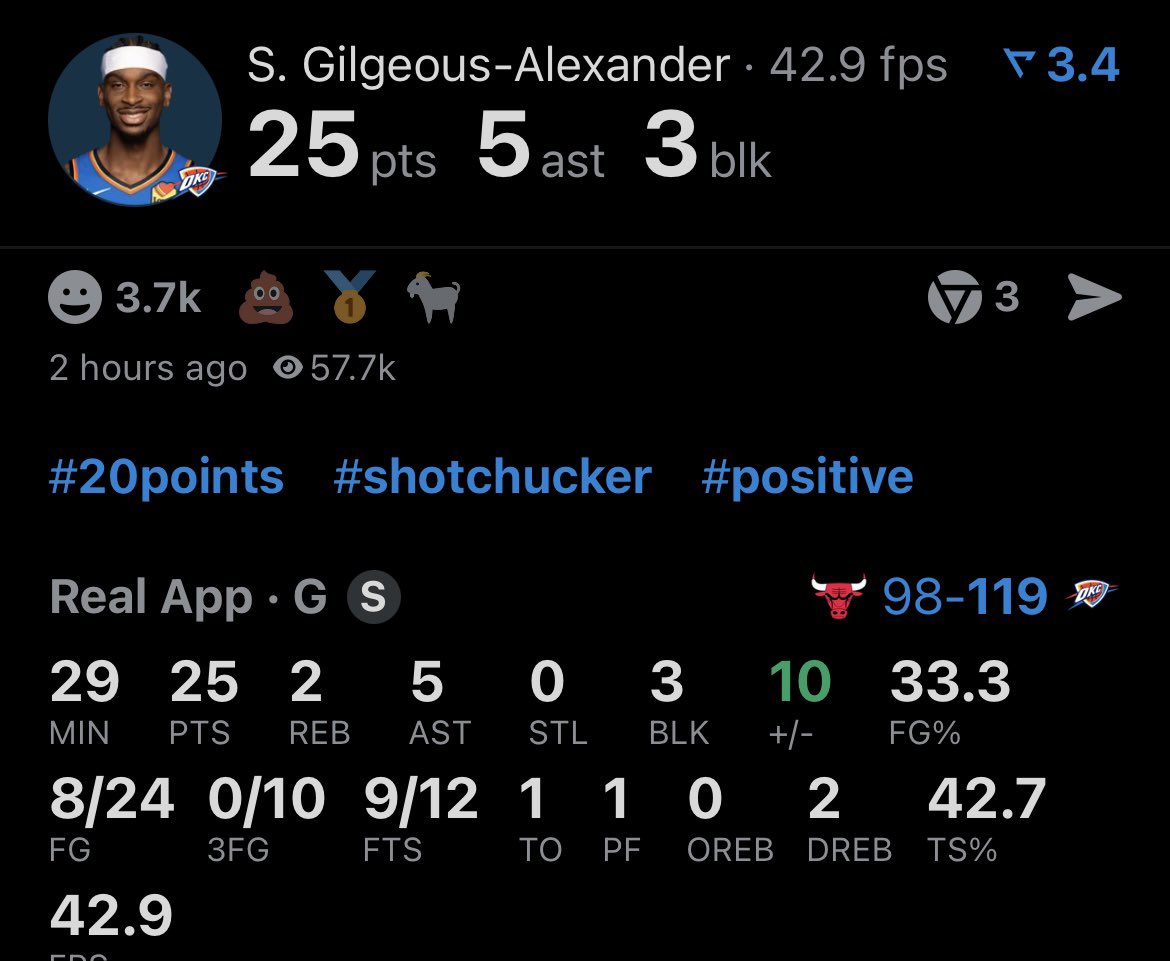
Task: Share this post with the send arrow
Action: (x=1094, y=298)
